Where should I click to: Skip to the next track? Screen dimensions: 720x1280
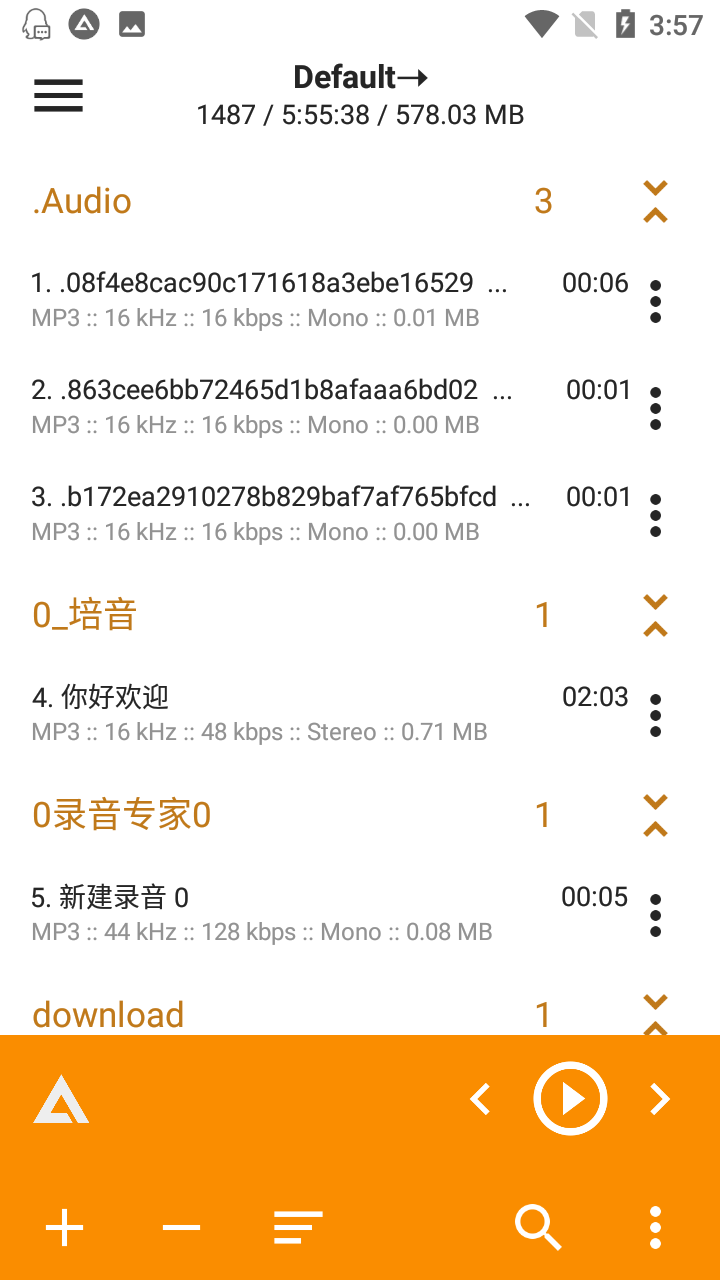659,1098
